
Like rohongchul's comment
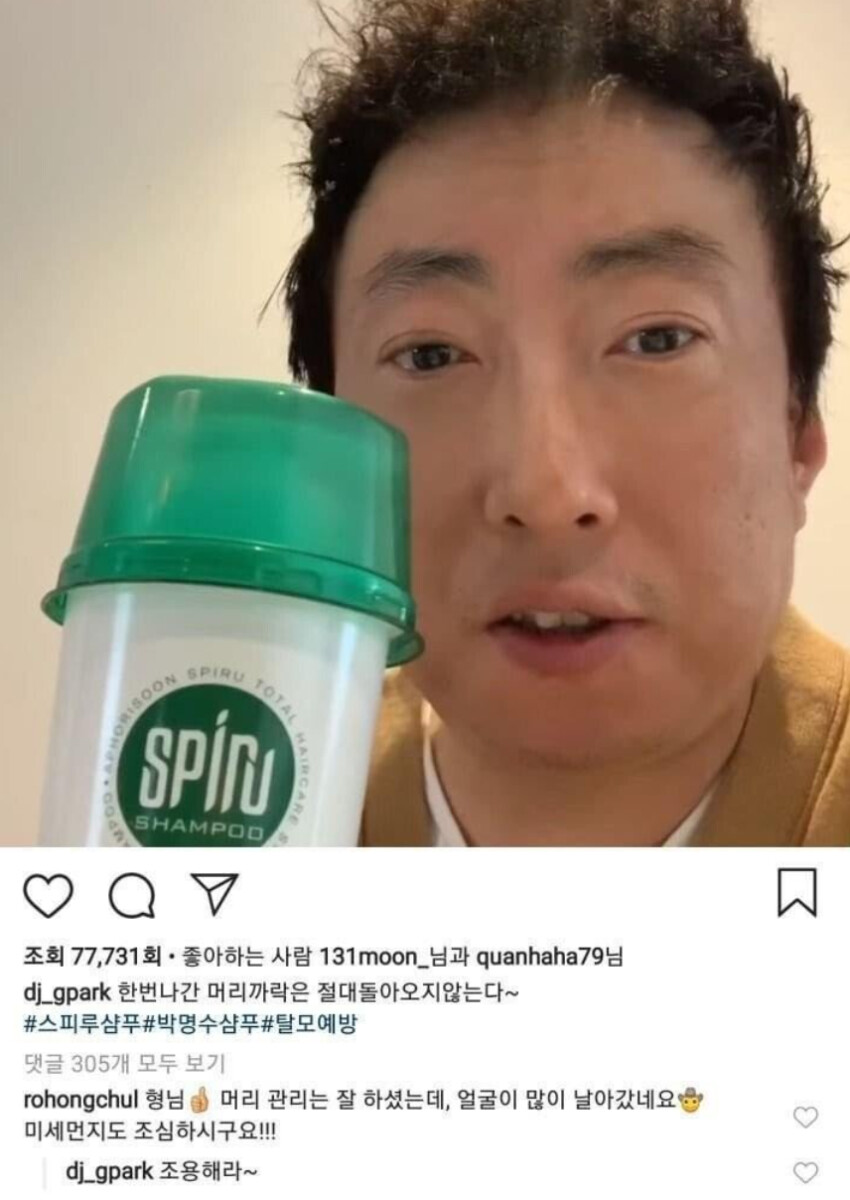pyautogui.click(x=805, y=1117)
